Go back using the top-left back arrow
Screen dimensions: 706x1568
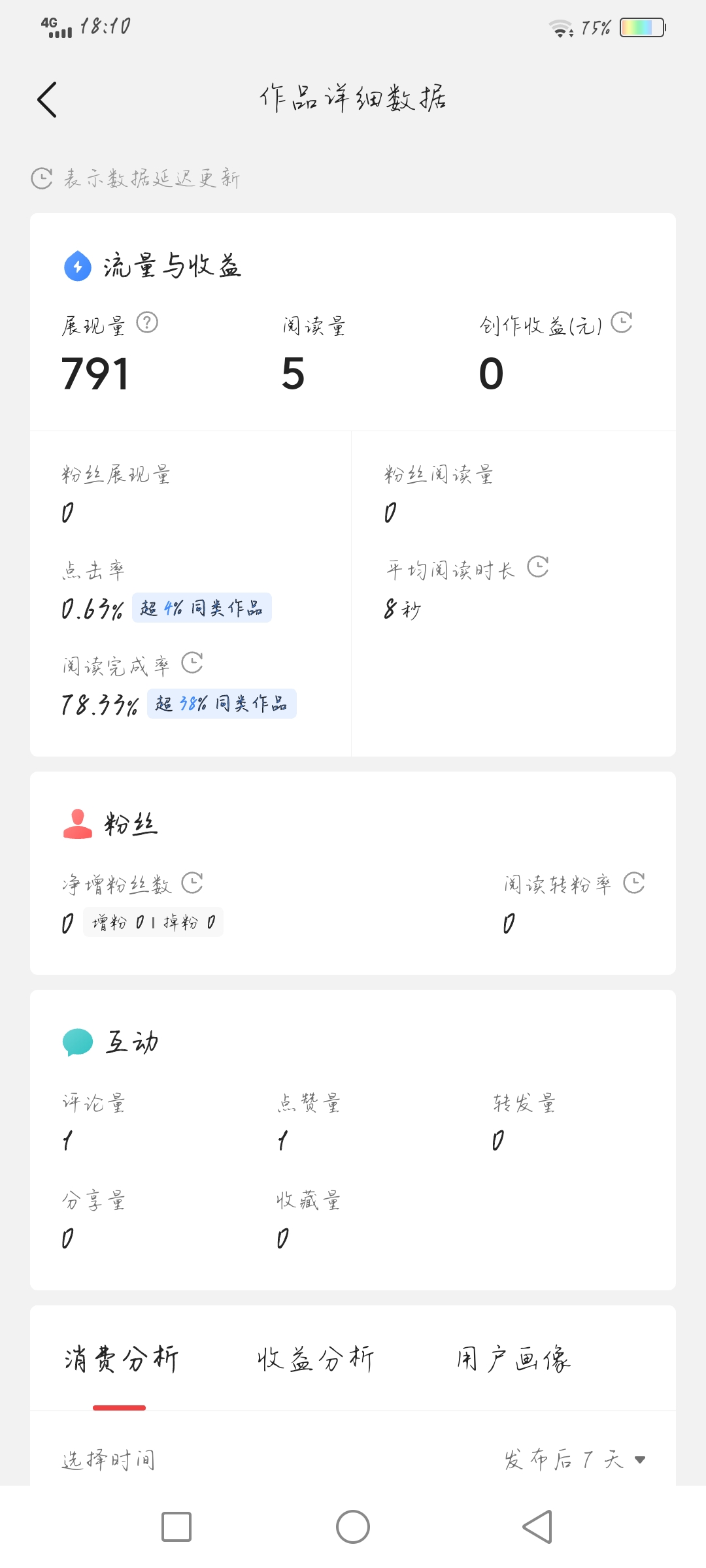[x=46, y=99]
